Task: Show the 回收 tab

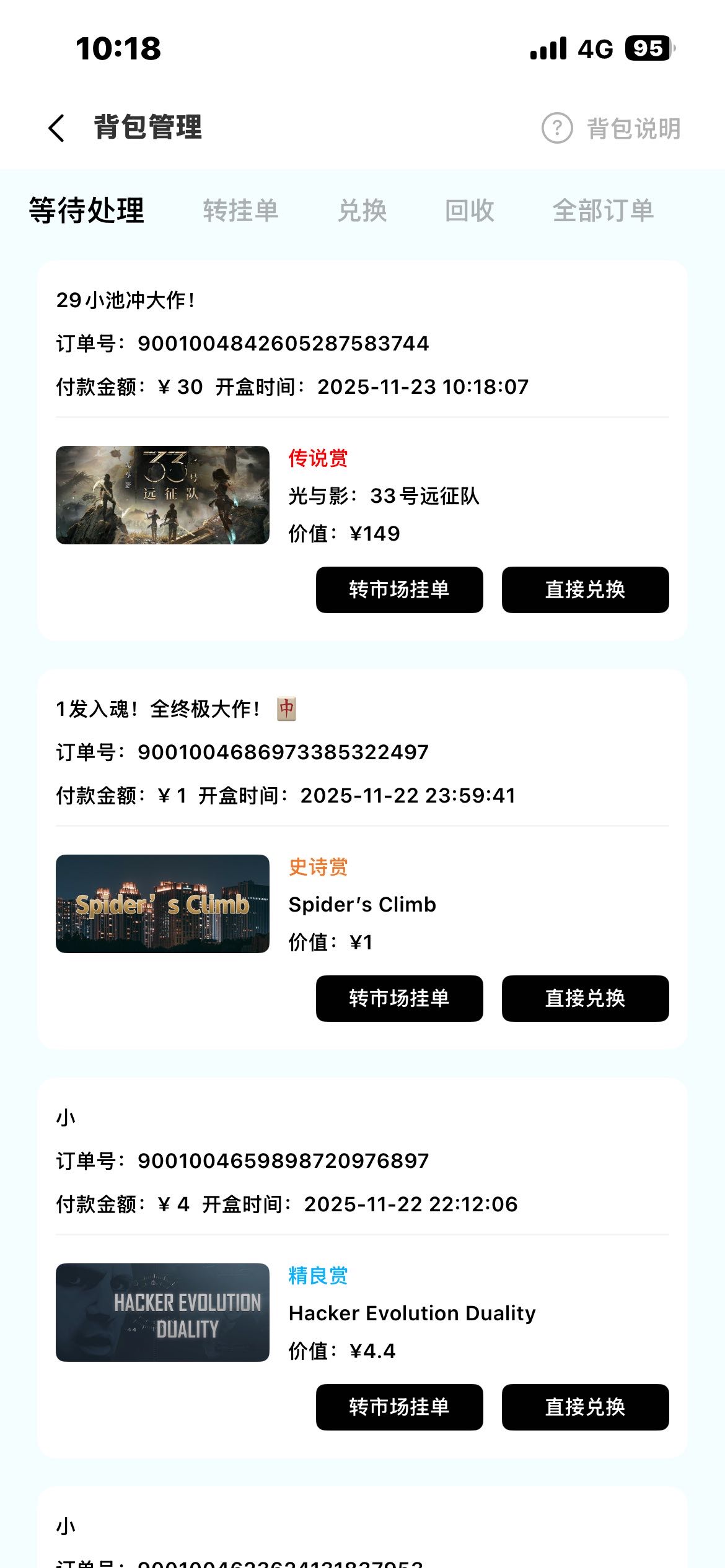Action: pyautogui.click(x=470, y=211)
